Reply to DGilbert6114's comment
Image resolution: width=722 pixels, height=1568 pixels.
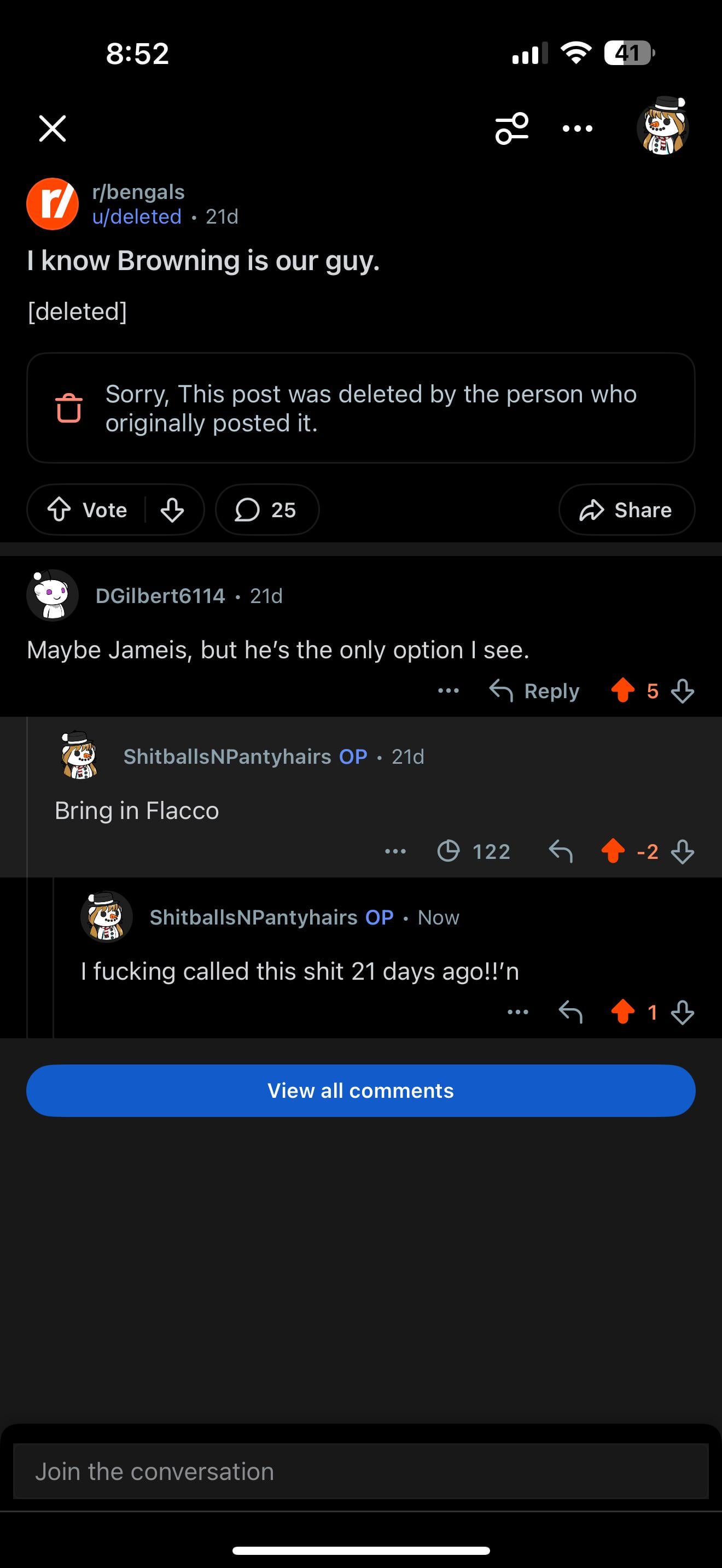(534, 691)
